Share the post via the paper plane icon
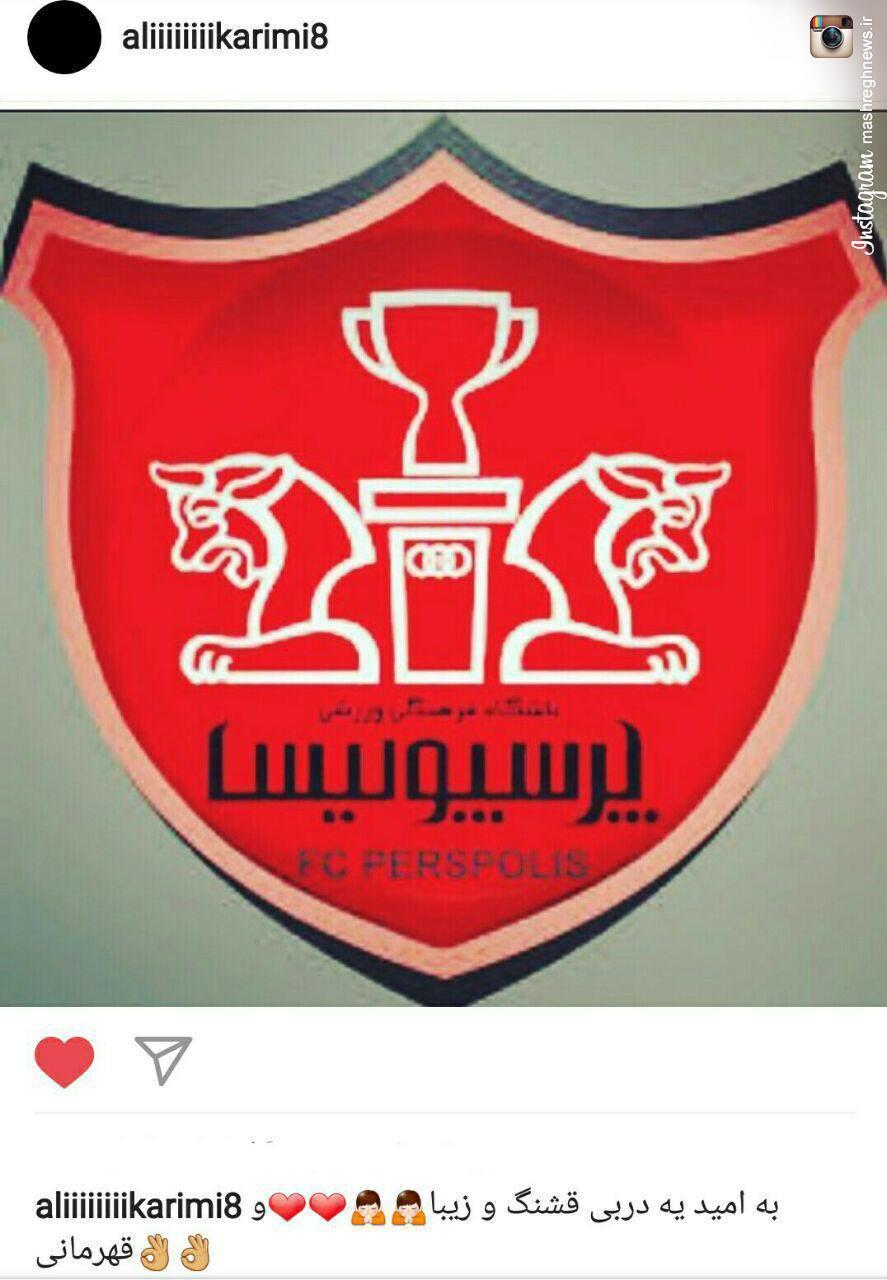Screen dimensions: 887x1280 point(163,1060)
